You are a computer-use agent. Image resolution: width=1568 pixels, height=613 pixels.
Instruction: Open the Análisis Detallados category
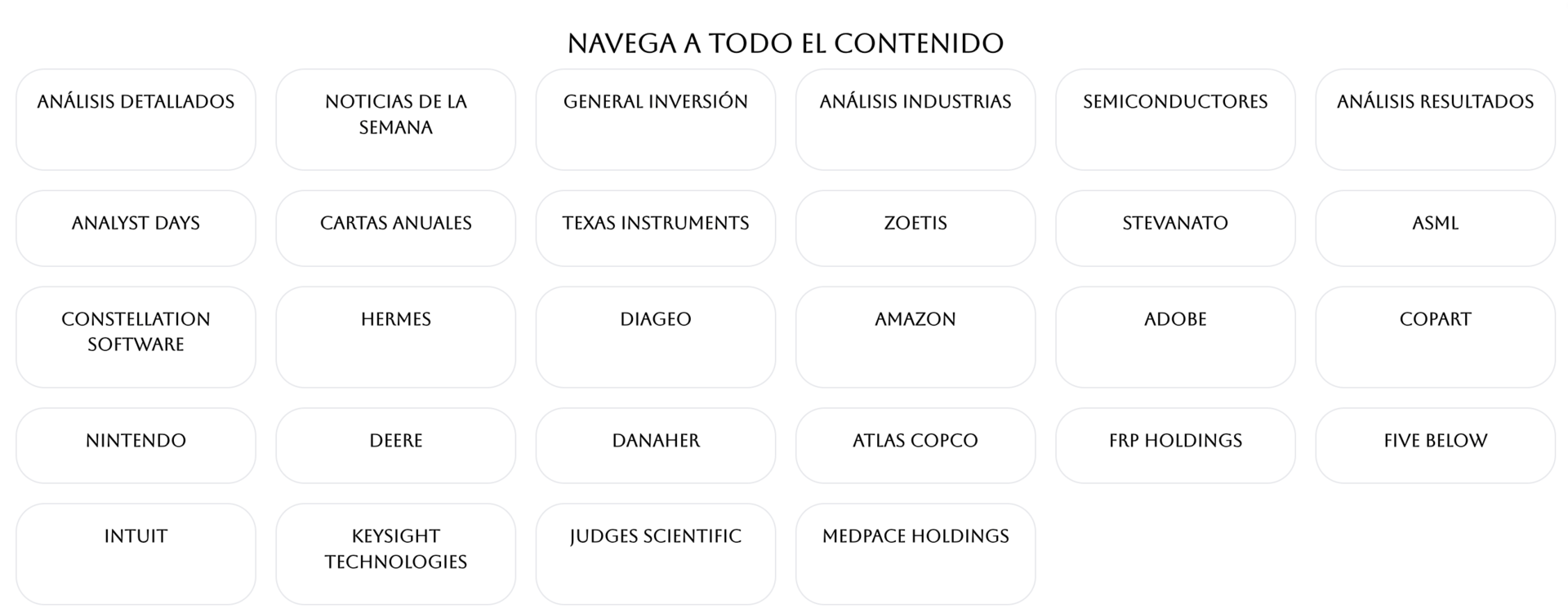pyautogui.click(x=136, y=119)
